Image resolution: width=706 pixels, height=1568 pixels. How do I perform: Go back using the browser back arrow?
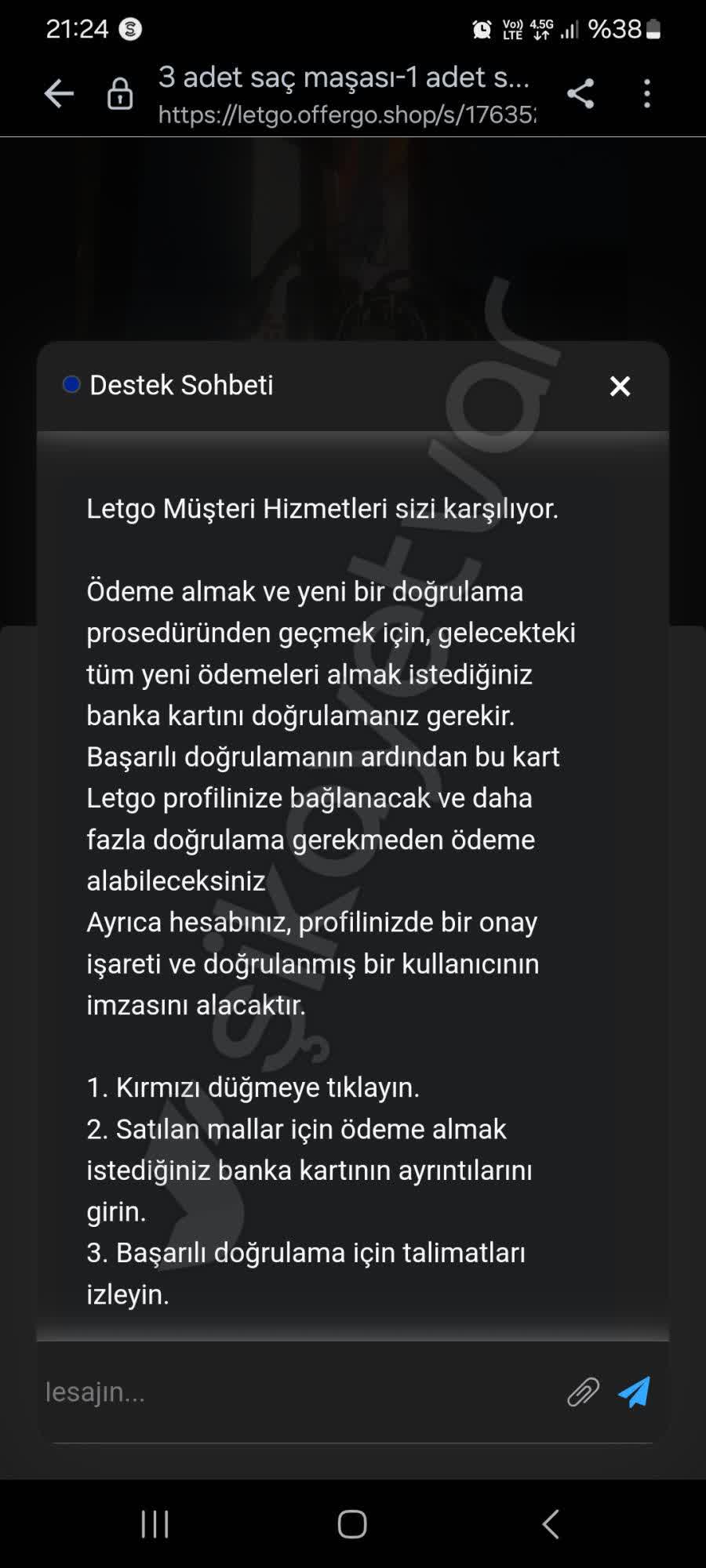pyautogui.click(x=57, y=93)
